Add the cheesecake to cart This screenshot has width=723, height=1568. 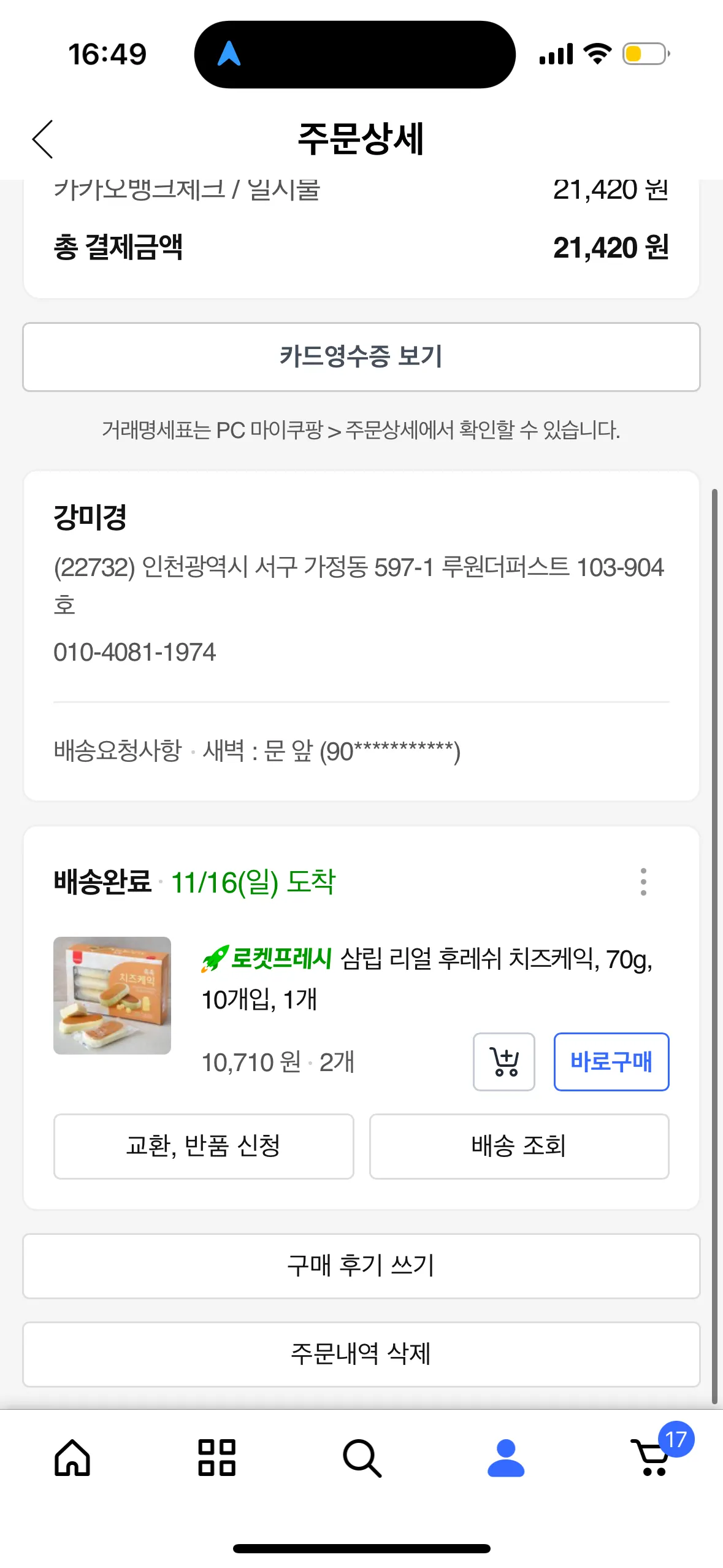click(503, 1061)
